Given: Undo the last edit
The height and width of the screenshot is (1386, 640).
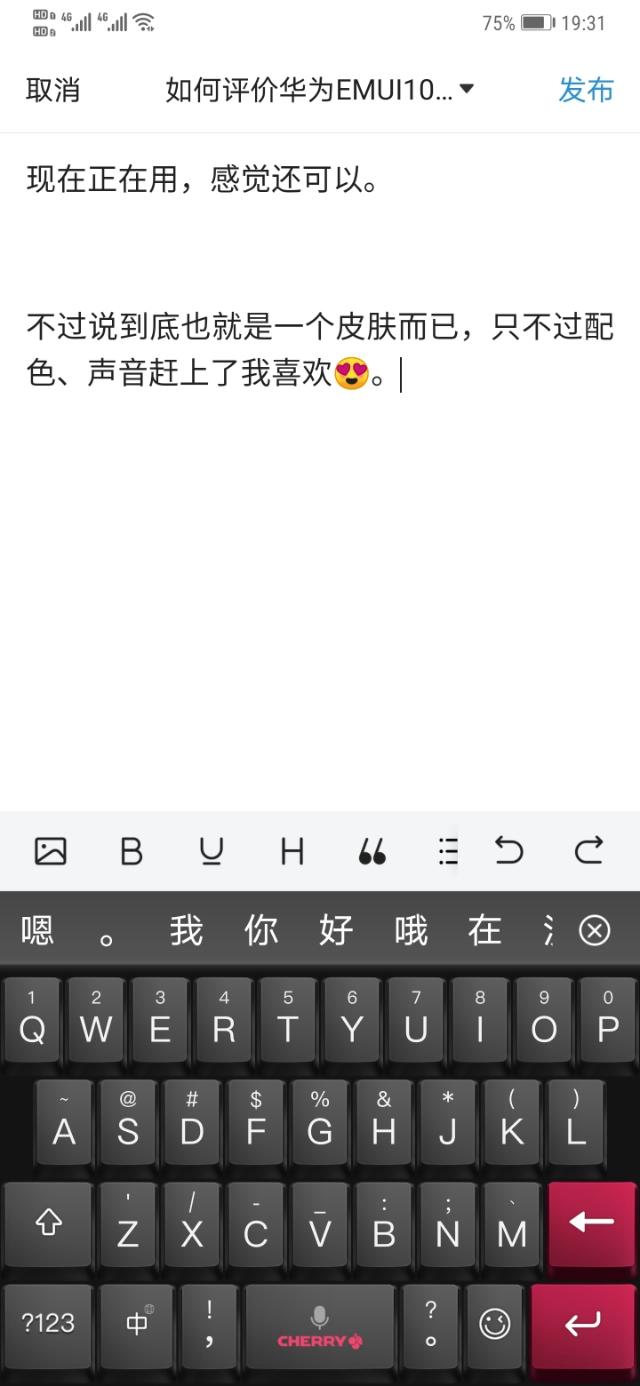Looking at the screenshot, I should [x=509, y=851].
